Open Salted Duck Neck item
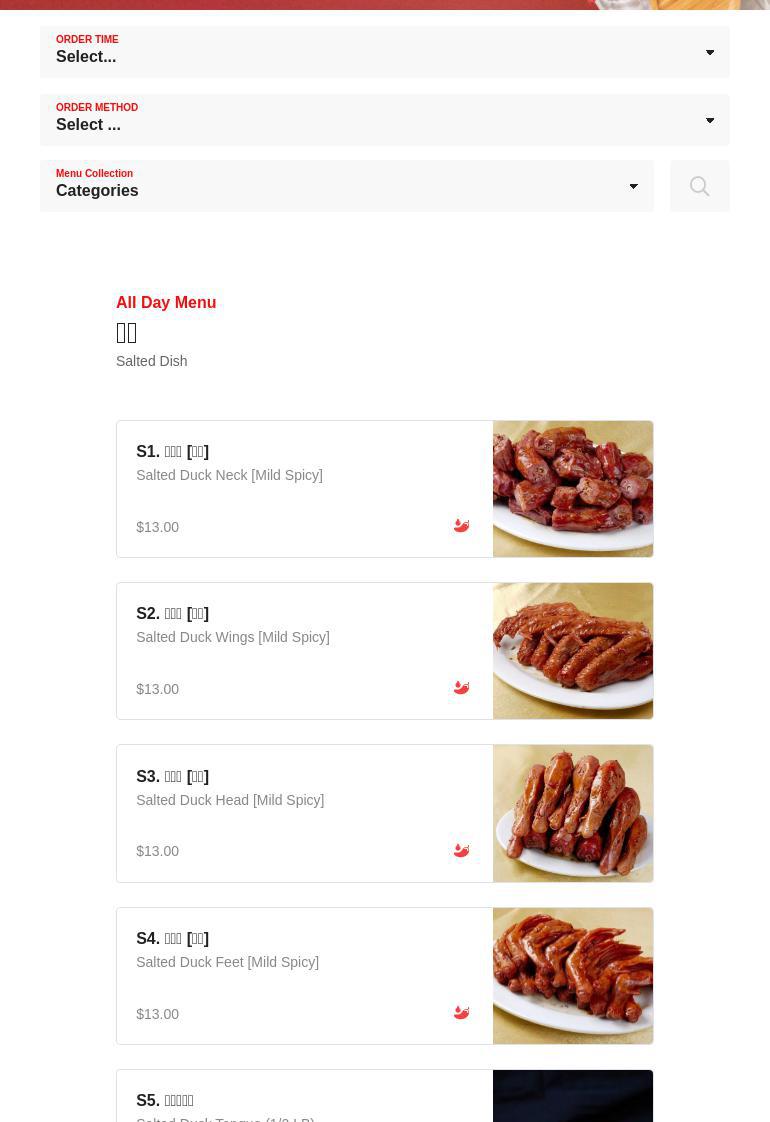Screen dimensions: 770x1122 [305, 489]
